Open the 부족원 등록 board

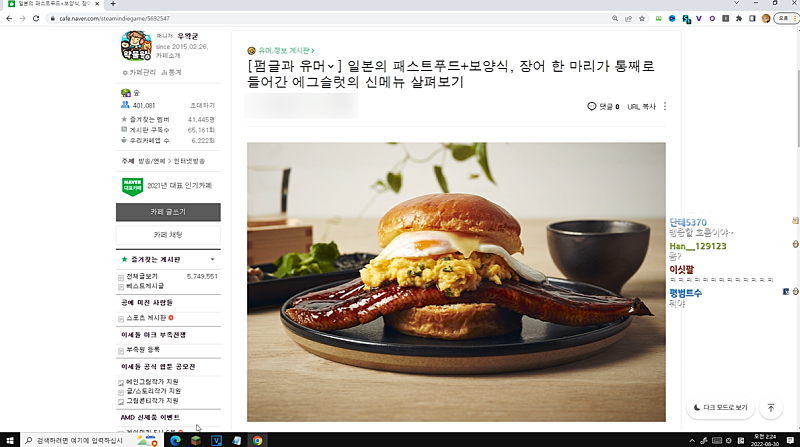(x=141, y=349)
